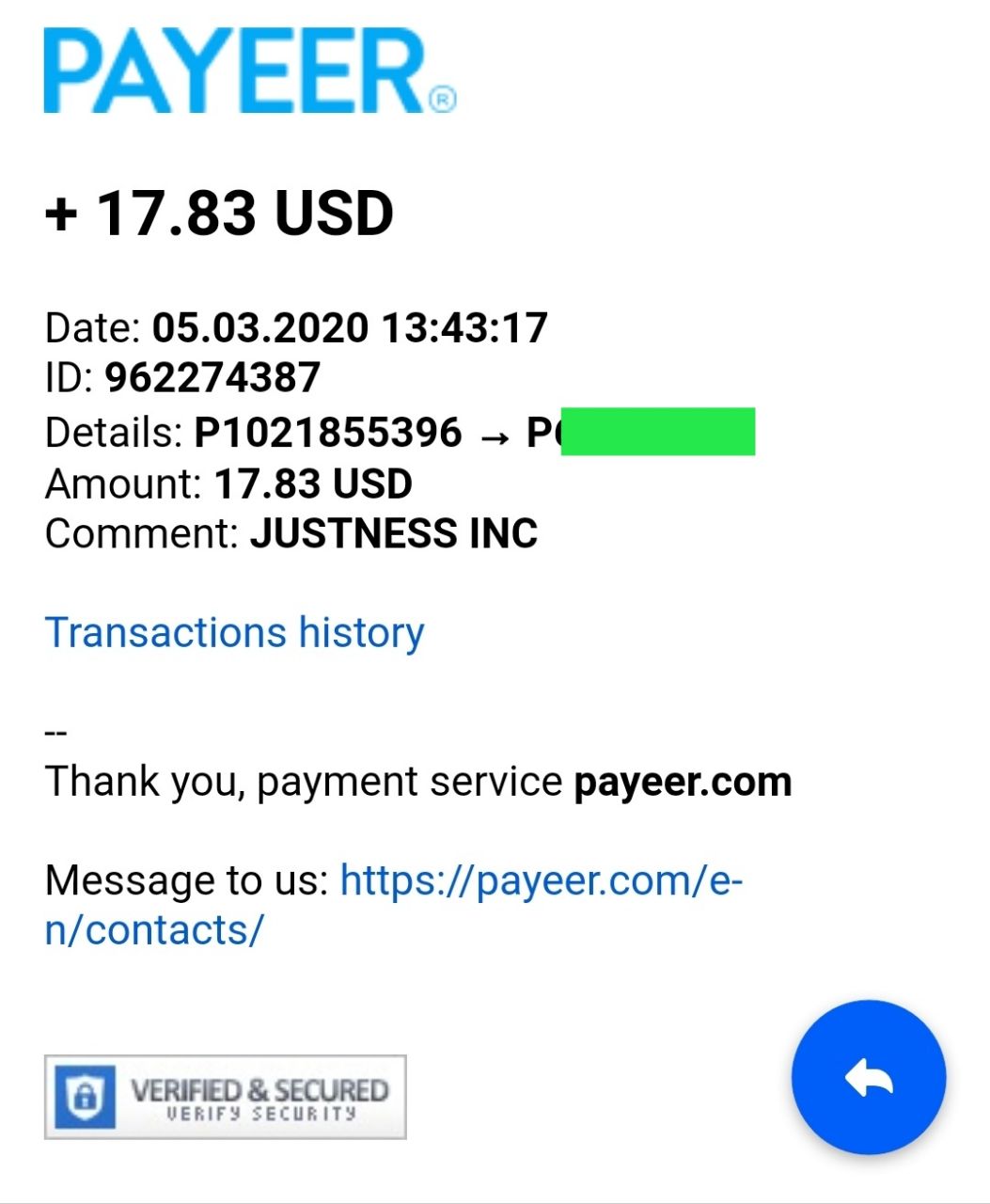This screenshot has height=1204, width=990.
Task: Open the Transactions history link
Action: pos(234,632)
